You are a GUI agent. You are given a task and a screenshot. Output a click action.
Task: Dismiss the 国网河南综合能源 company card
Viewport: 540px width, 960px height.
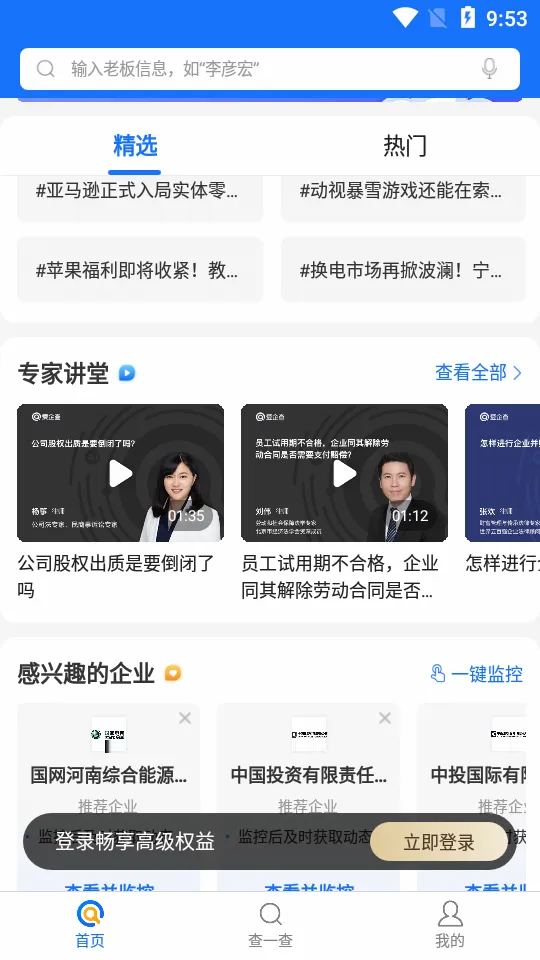[x=185, y=718]
